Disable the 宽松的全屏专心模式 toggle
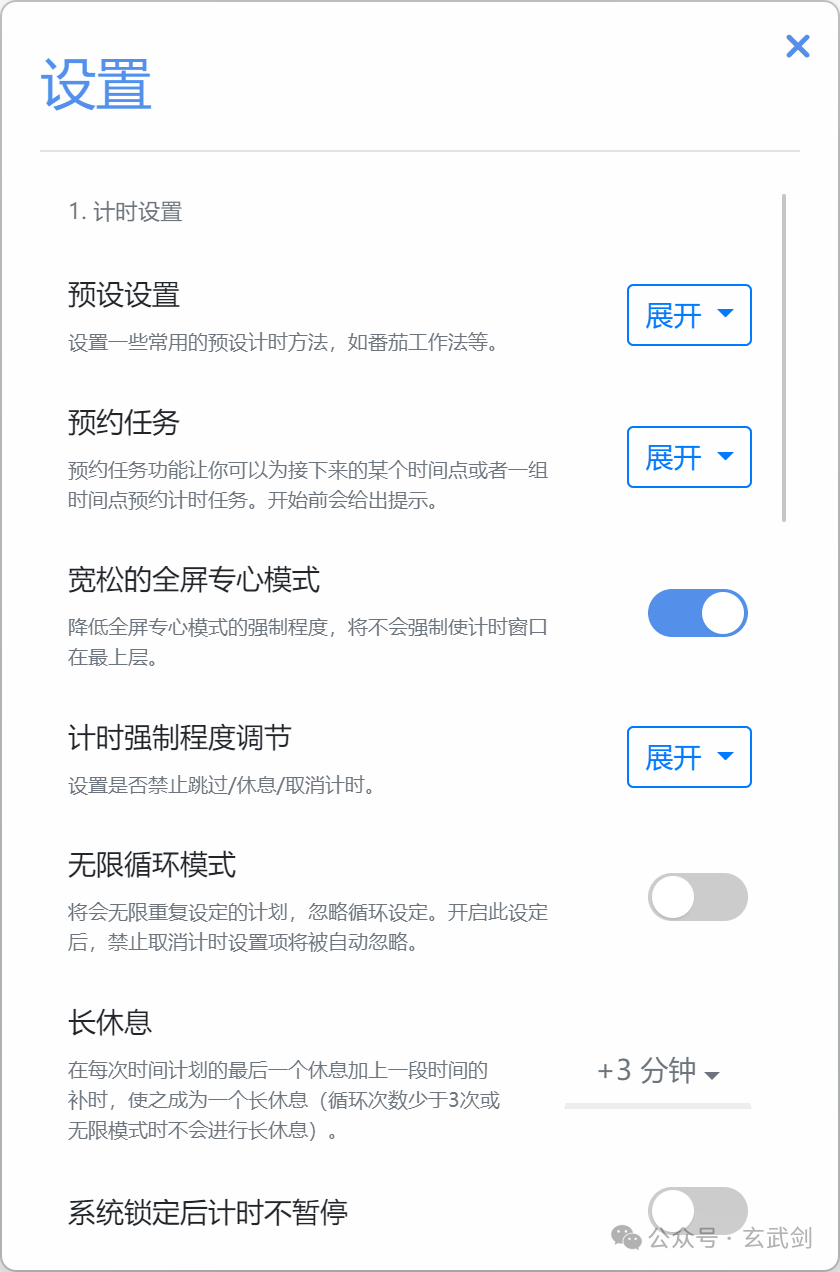Image resolution: width=840 pixels, height=1272 pixels. click(697, 613)
